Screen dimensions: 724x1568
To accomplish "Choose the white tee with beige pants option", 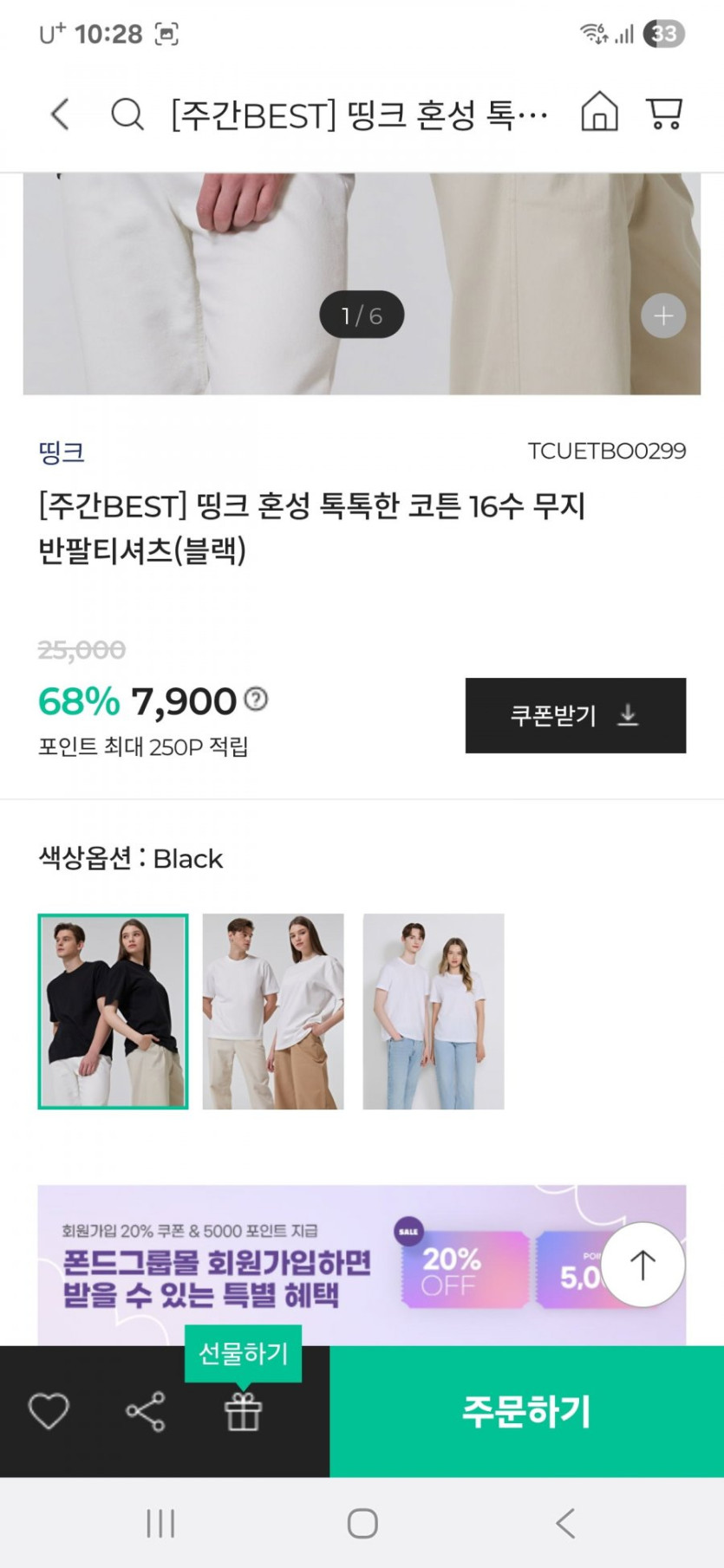I will [x=273, y=1012].
